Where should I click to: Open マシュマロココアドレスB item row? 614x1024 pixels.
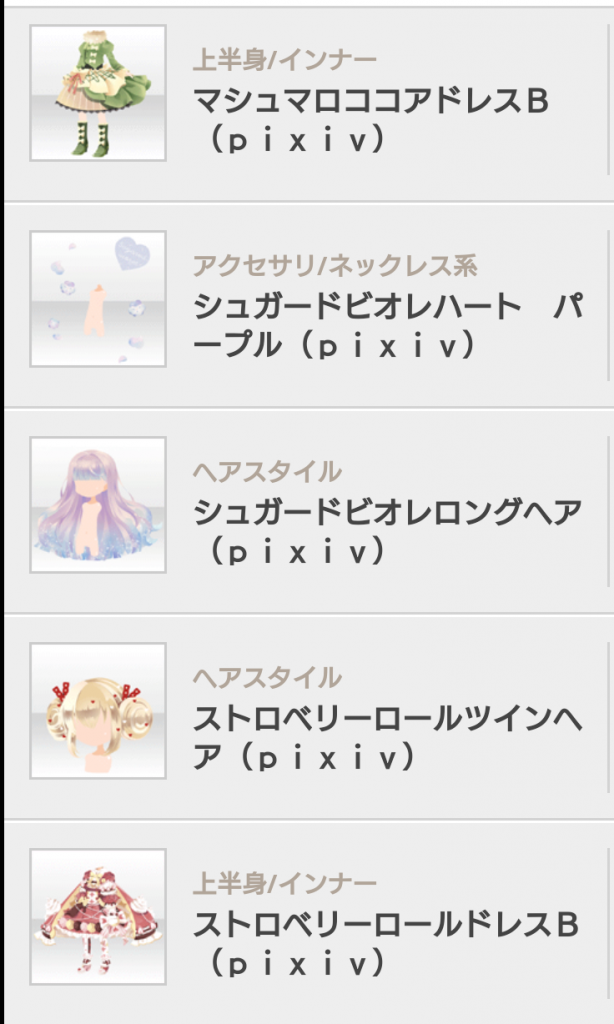tap(370, 104)
